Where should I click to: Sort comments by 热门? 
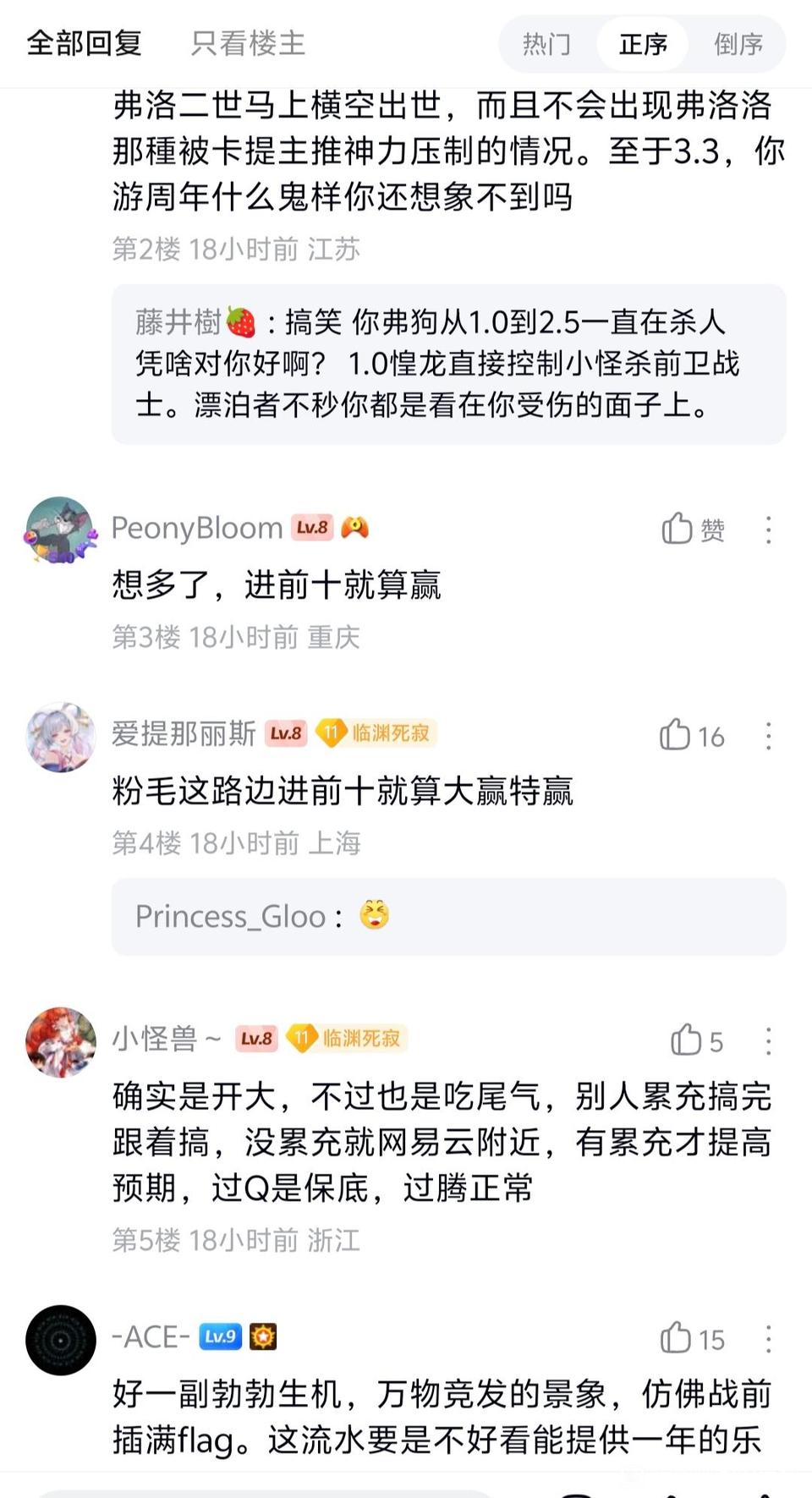pyautogui.click(x=546, y=44)
